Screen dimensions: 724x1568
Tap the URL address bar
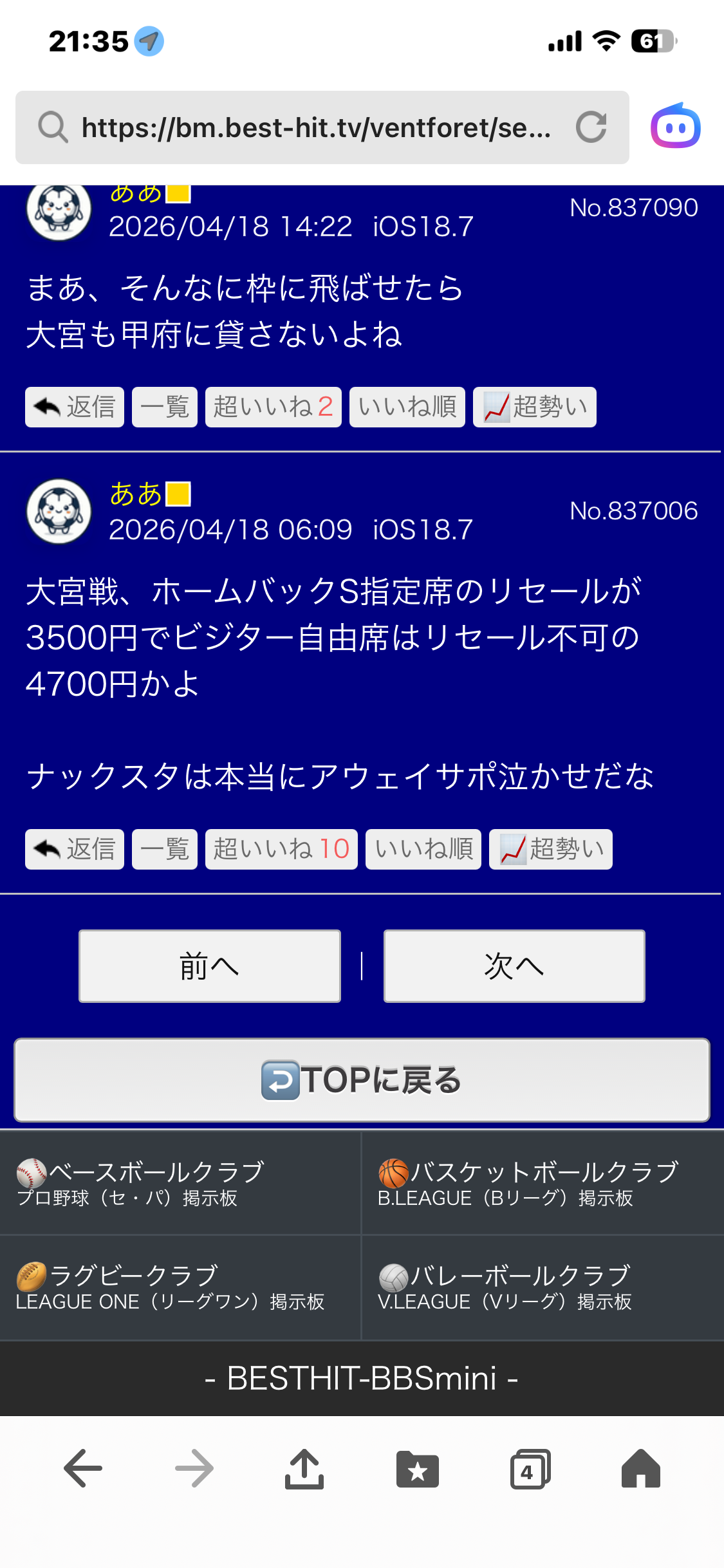click(x=315, y=127)
